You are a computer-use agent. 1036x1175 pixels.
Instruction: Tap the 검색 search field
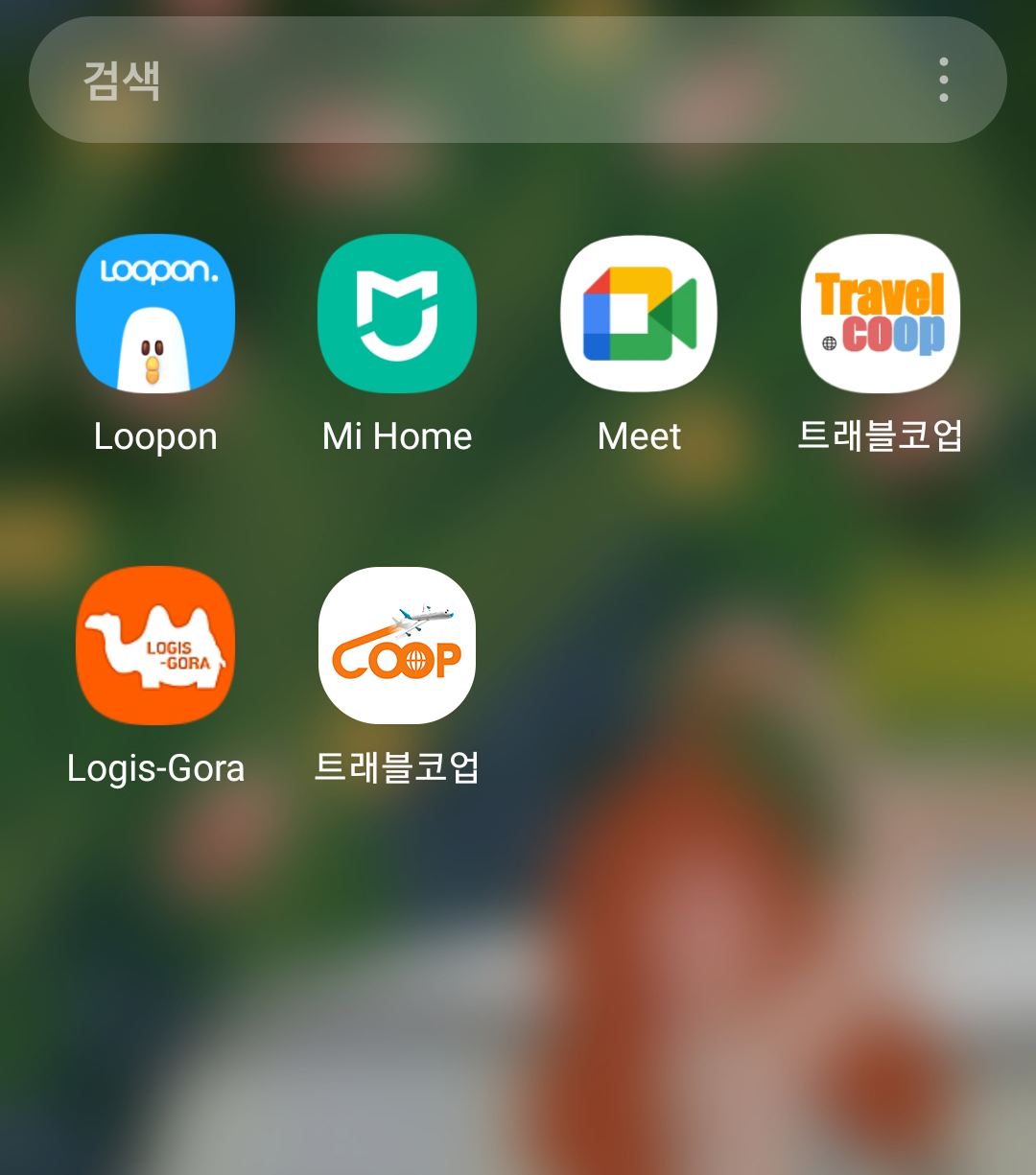(x=460, y=81)
